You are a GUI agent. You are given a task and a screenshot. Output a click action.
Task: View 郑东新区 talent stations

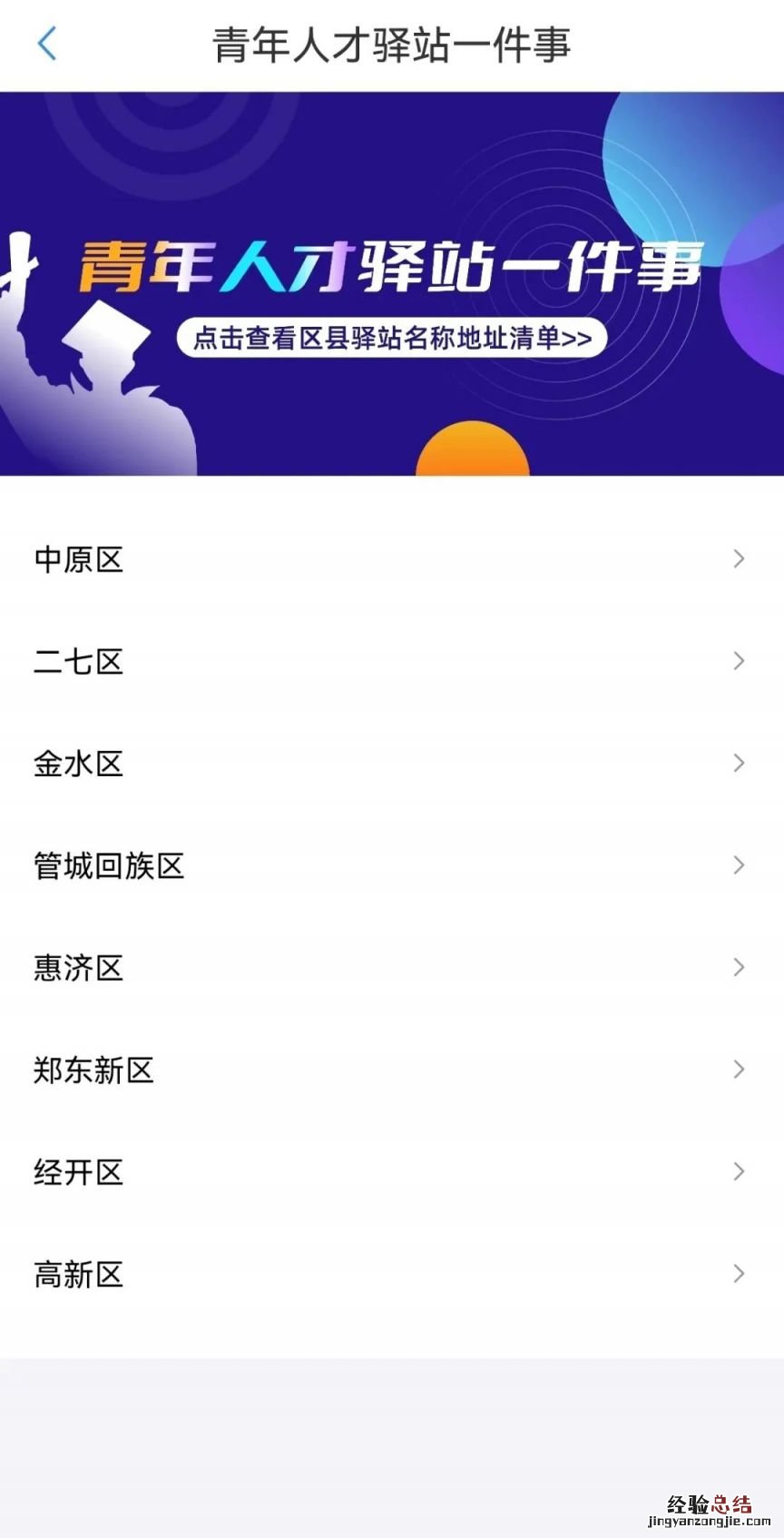(390, 1070)
